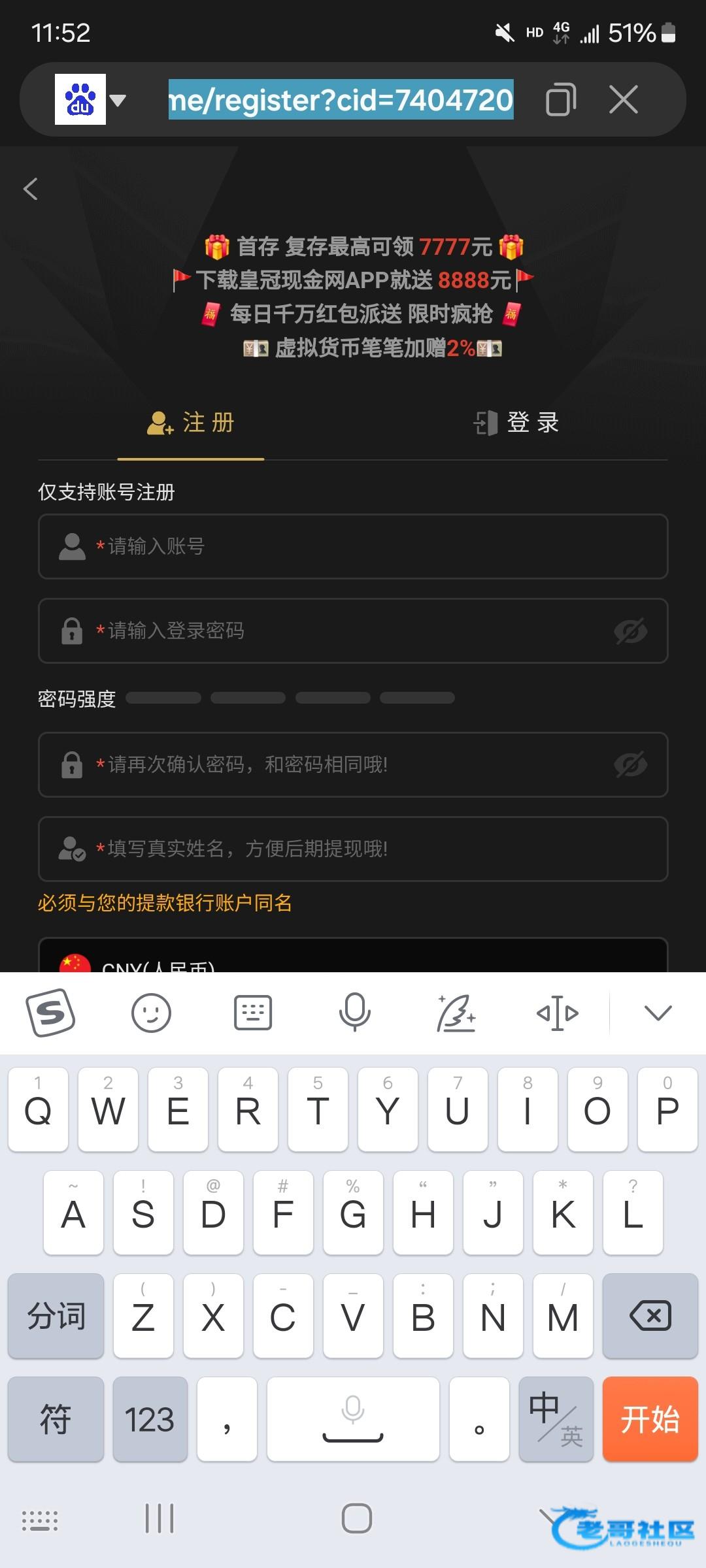Open the browser tabs switcher
706x1568 pixels.
tap(561, 100)
